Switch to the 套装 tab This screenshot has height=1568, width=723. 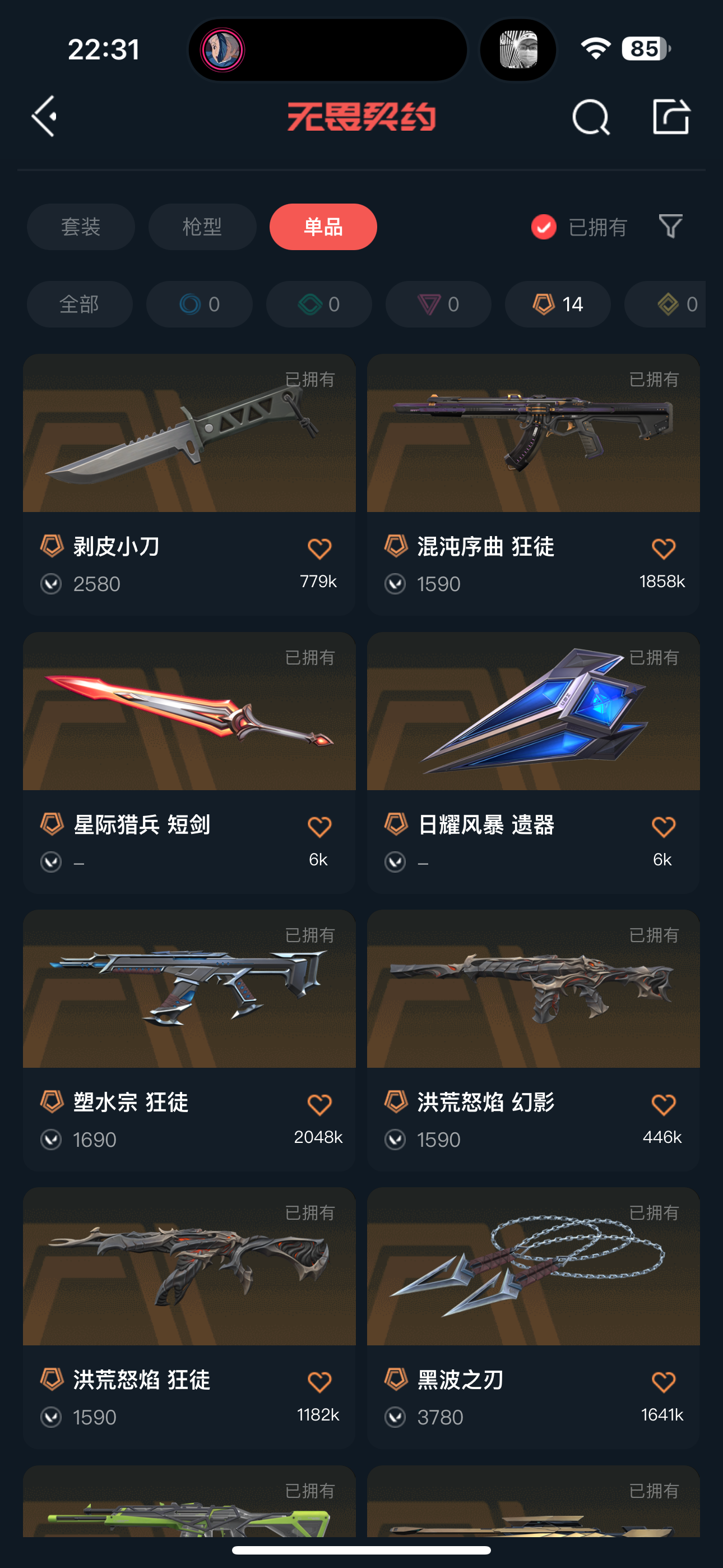coord(80,227)
